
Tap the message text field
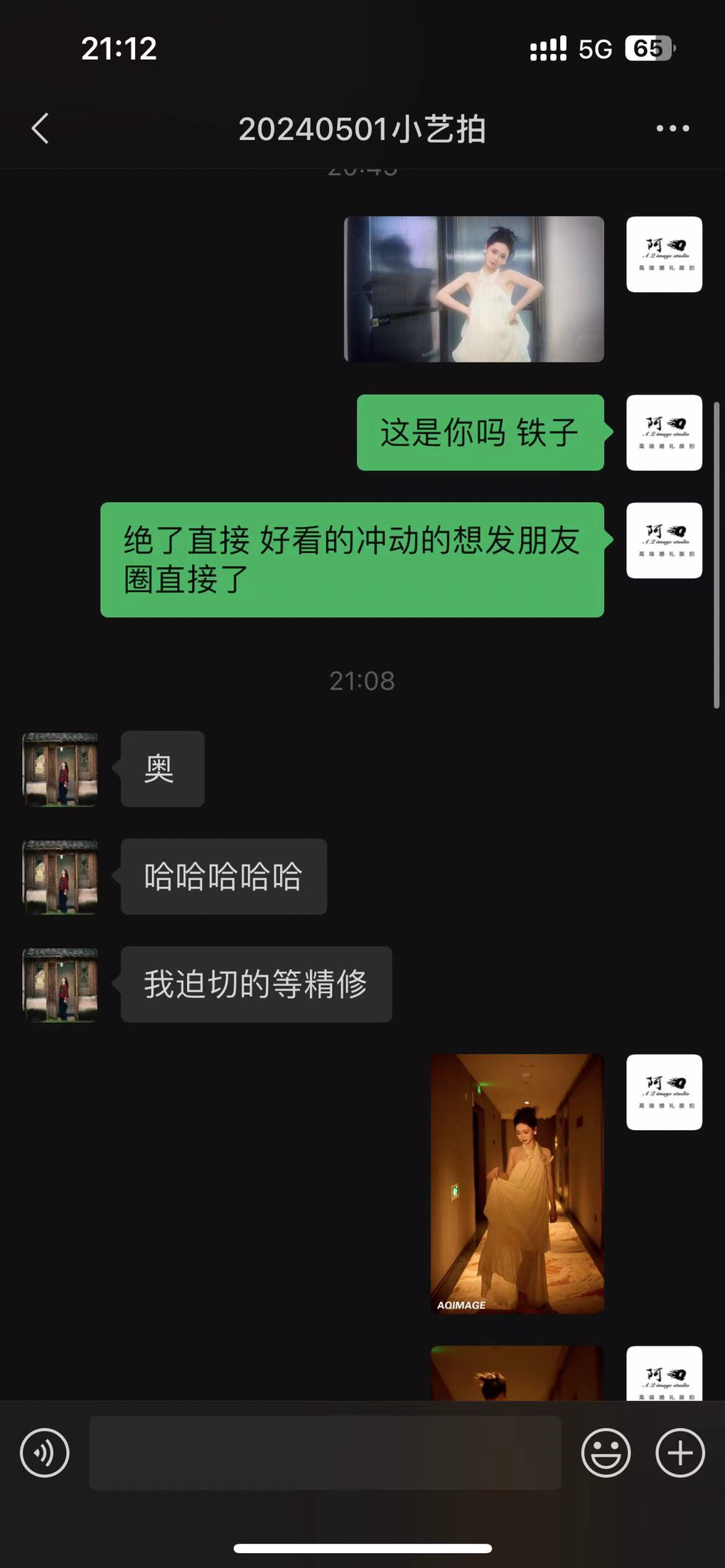325,1453
